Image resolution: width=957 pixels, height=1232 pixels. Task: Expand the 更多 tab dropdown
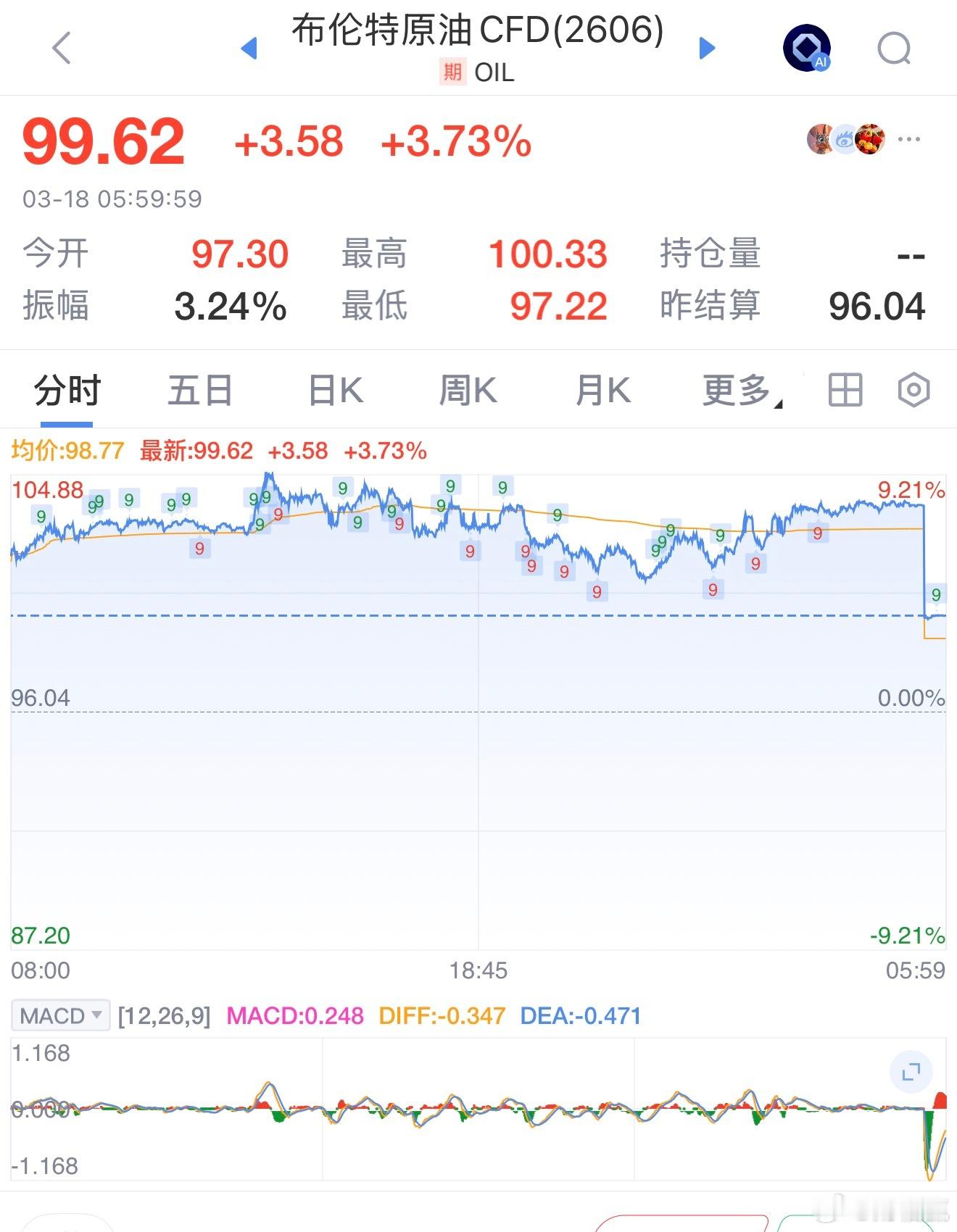[738, 389]
